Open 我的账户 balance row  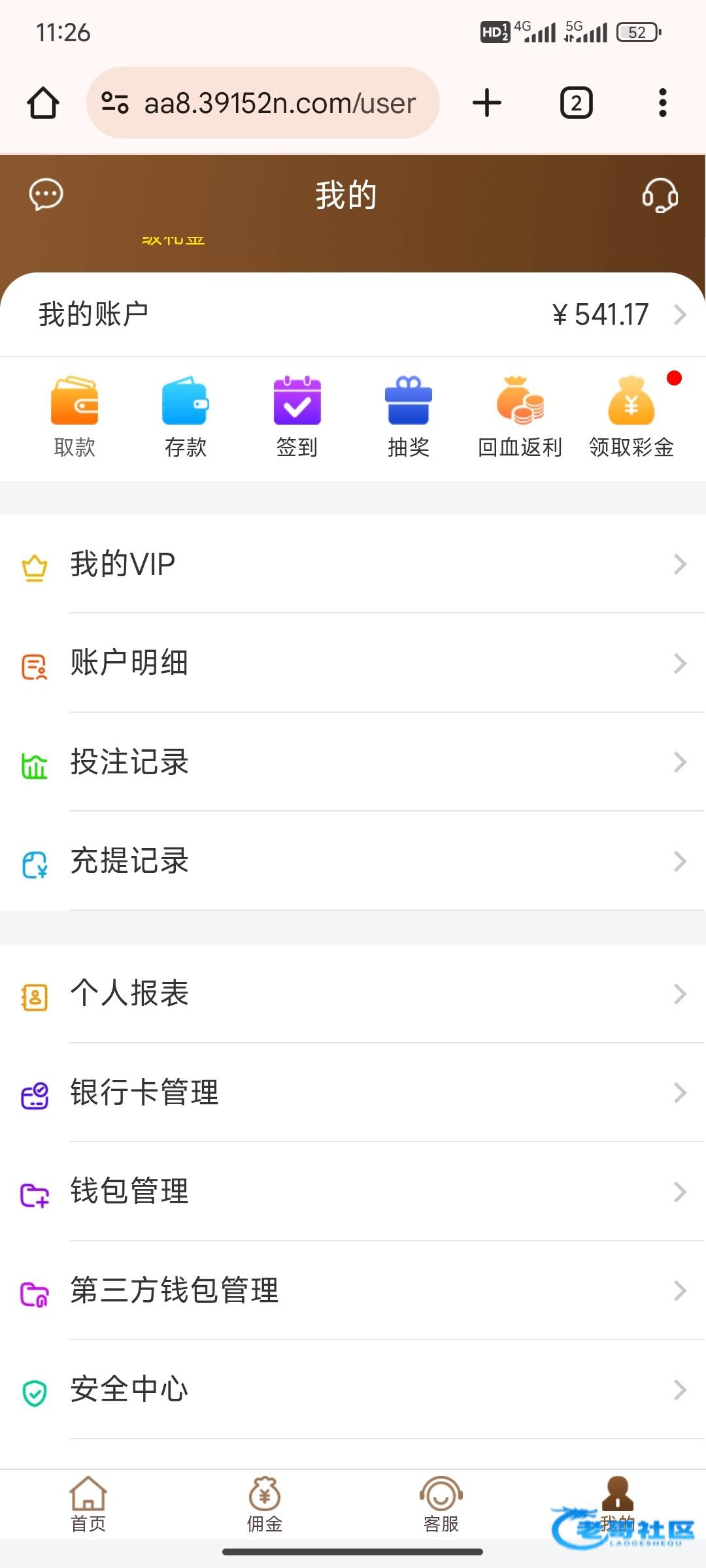coord(353,315)
